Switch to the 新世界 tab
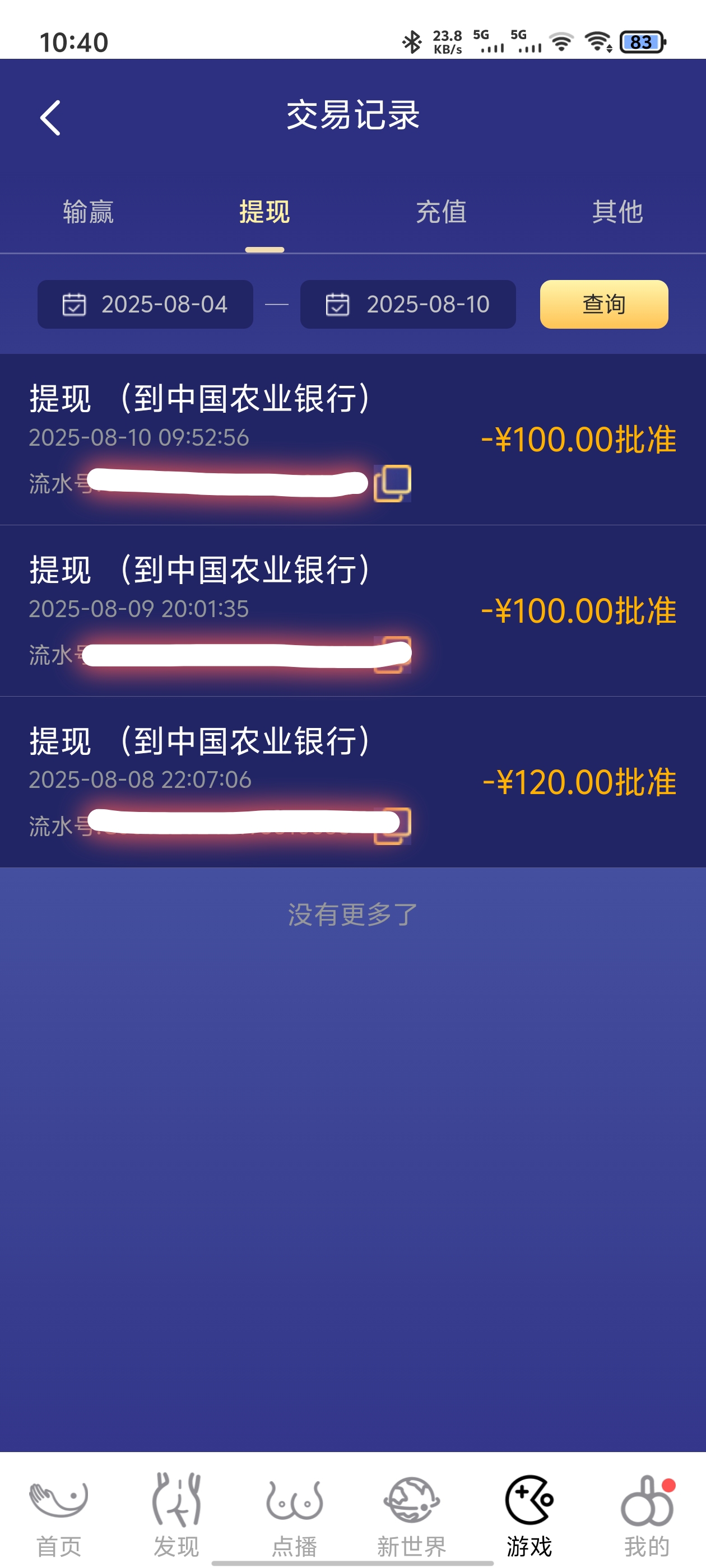This screenshot has height=1568, width=706. [x=412, y=1514]
